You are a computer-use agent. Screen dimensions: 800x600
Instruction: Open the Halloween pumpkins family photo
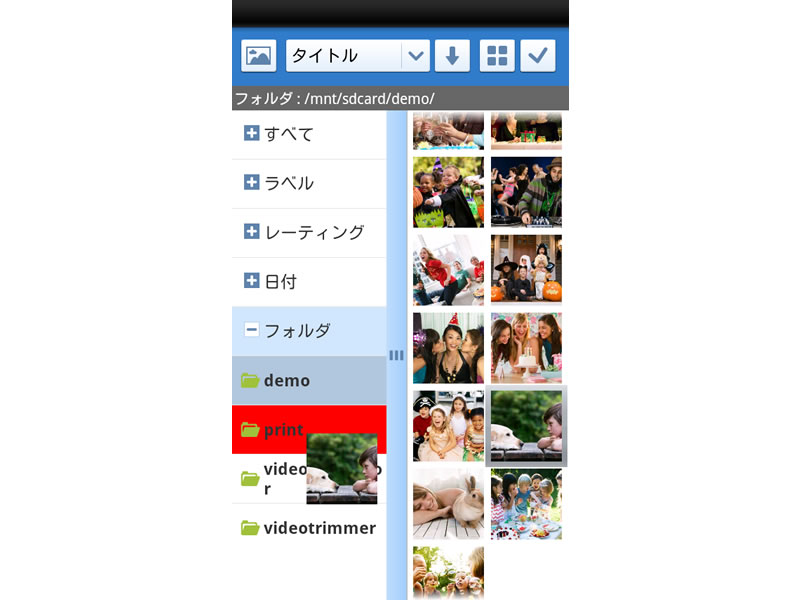(x=526, y=270)
